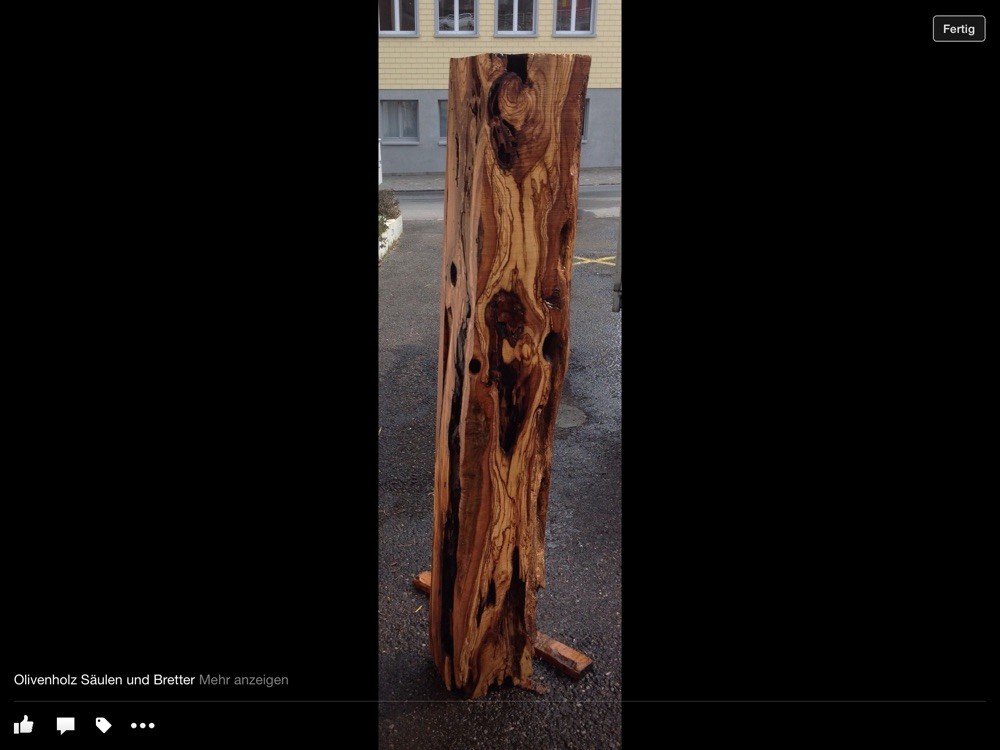Tap the Fertig button to close the photo

point(958,29)
